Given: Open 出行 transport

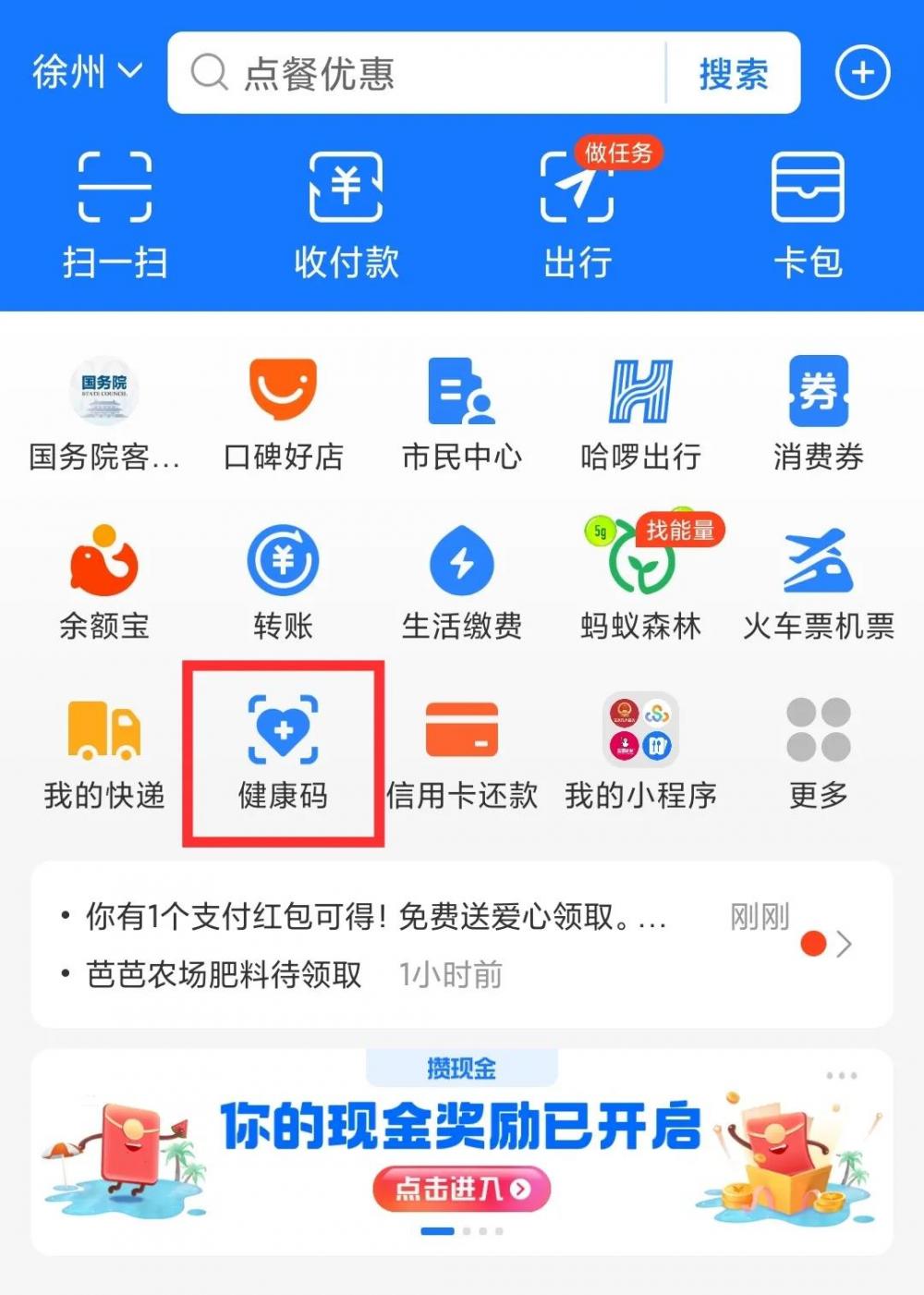Looking at the screenshot, I should coord(577,214).
